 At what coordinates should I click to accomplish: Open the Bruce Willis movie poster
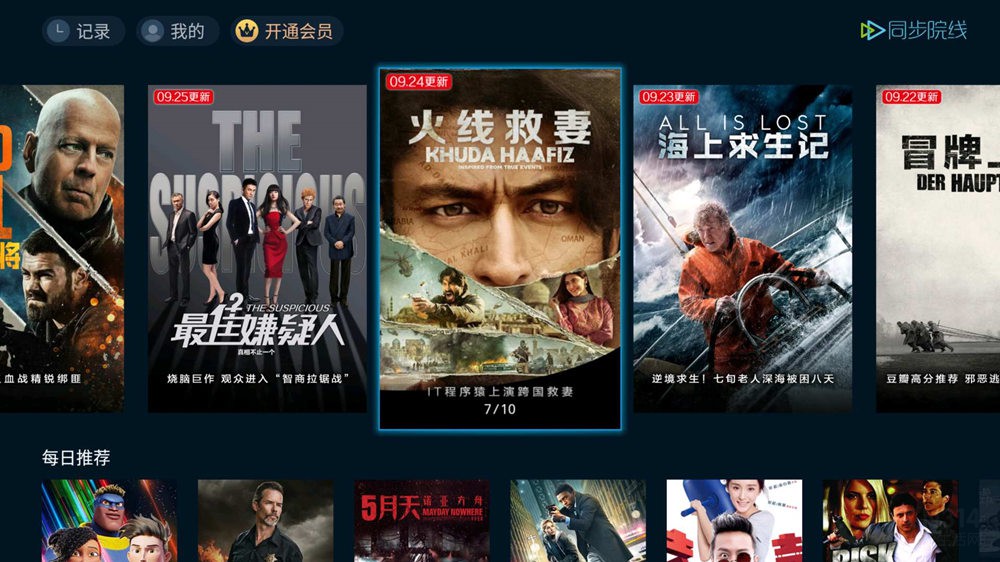(x=62, y=248)
